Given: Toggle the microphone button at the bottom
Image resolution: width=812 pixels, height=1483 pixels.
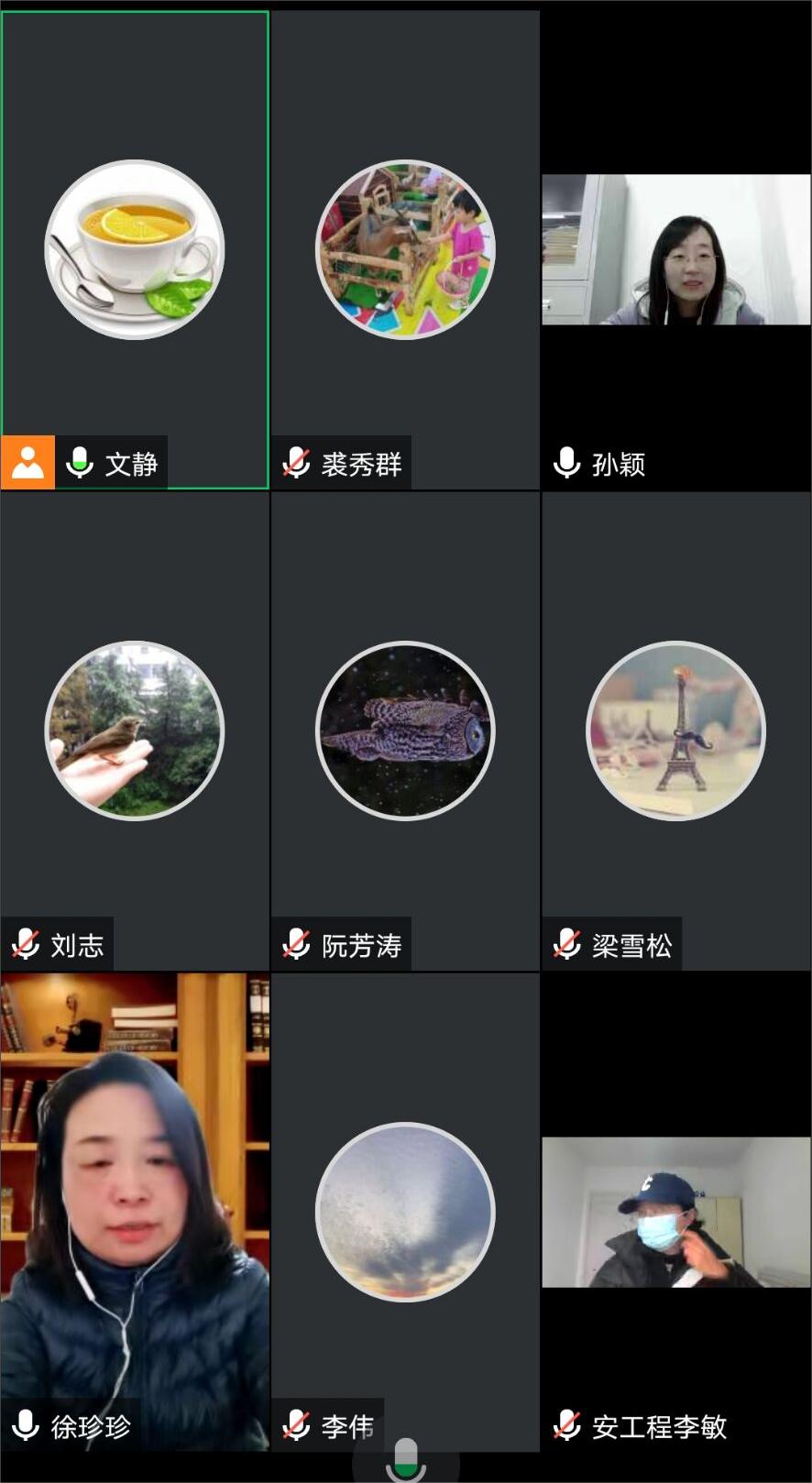Looking at the screenshot, I should (406, 1459).
